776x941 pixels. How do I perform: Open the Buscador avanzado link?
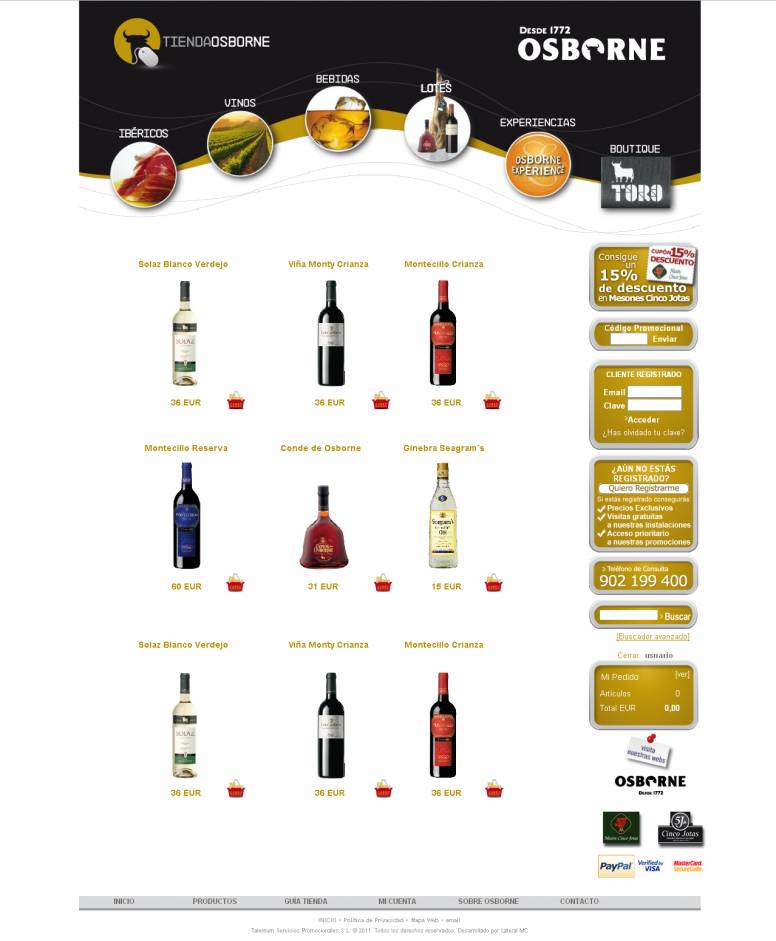point(653,636)
